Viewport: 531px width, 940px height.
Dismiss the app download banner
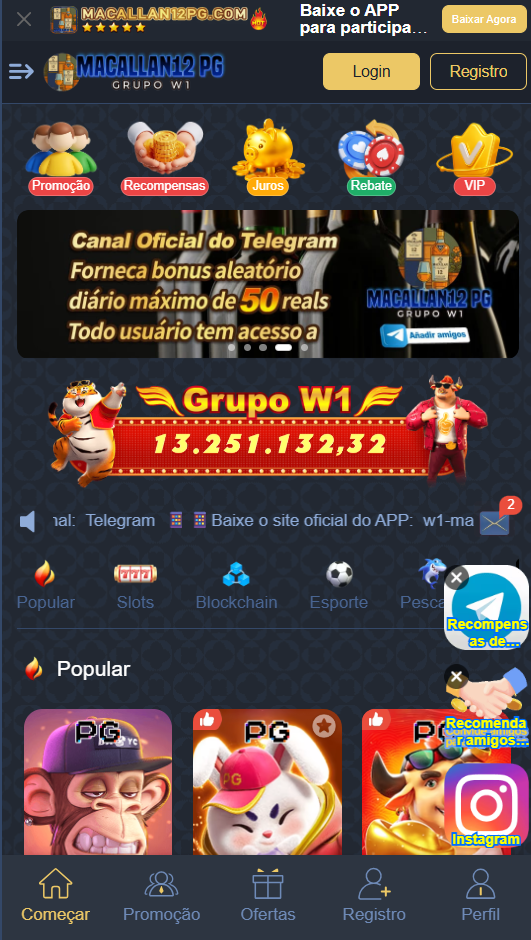tap(24, 19)
